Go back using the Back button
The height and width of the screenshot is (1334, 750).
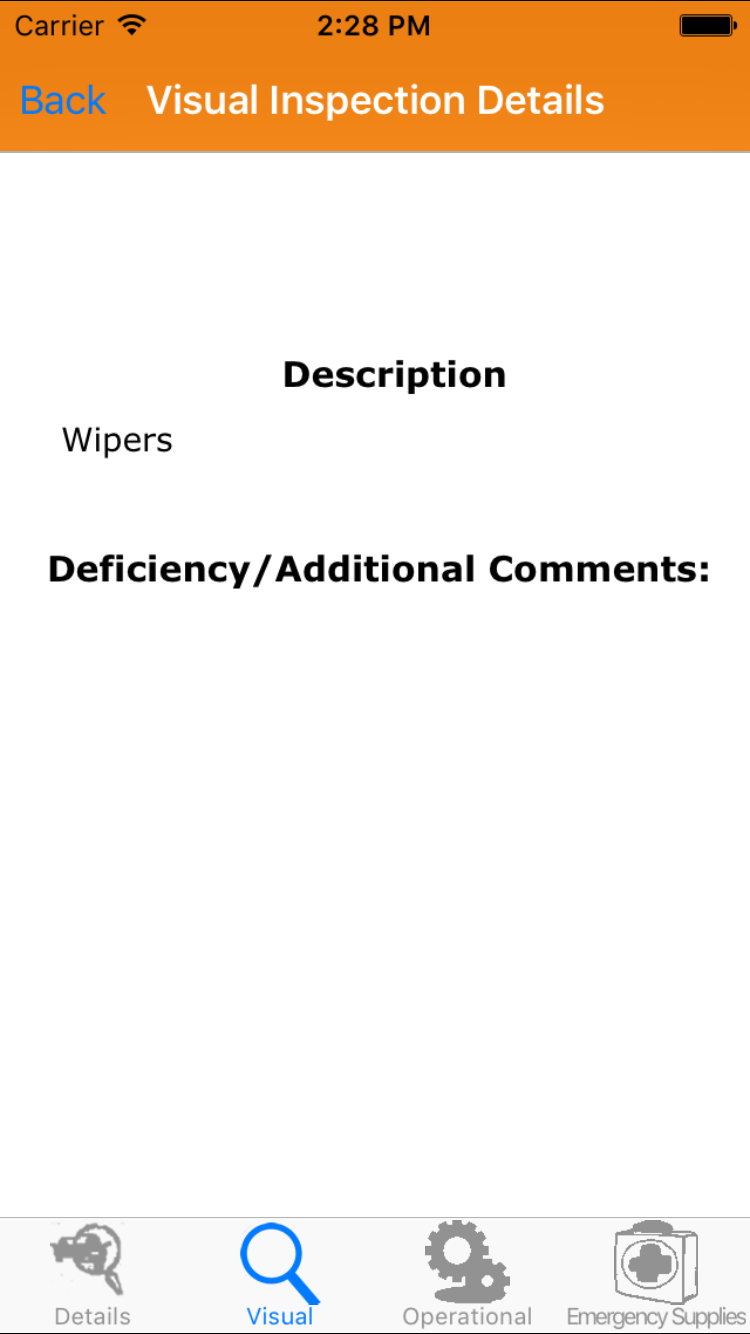63,101
